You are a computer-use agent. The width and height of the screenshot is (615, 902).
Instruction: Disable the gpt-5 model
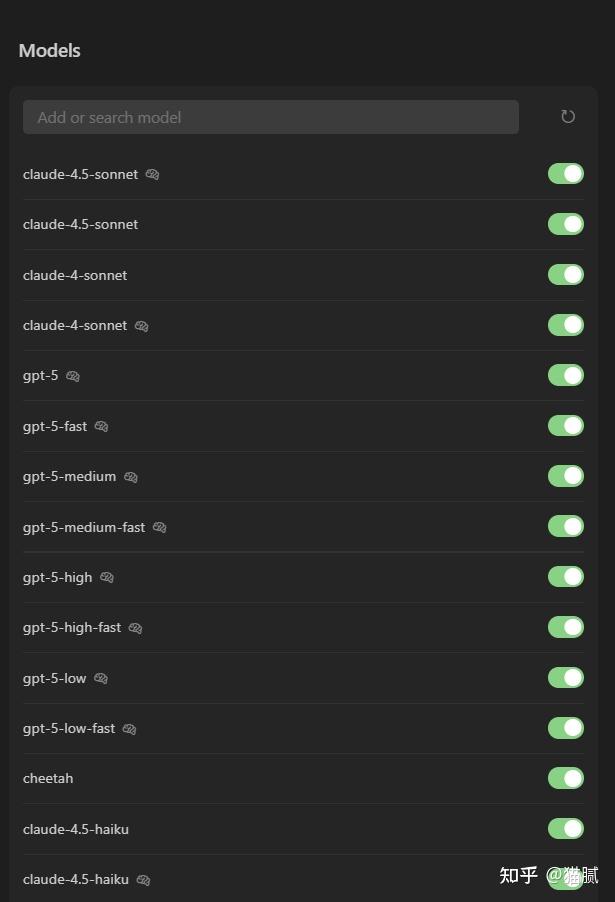(x=565, y=375)
